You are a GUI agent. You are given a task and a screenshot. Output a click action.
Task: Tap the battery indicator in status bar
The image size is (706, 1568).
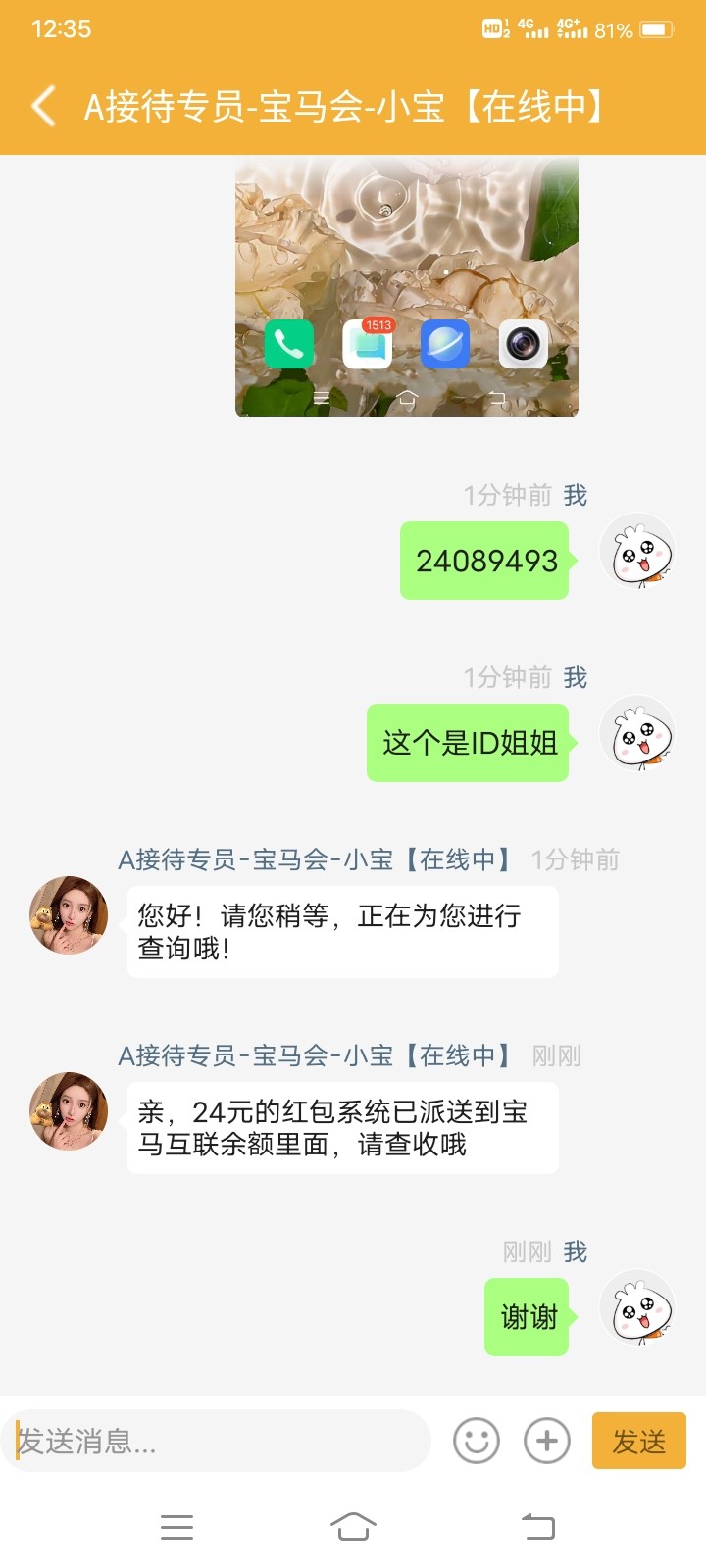(655, 29)
